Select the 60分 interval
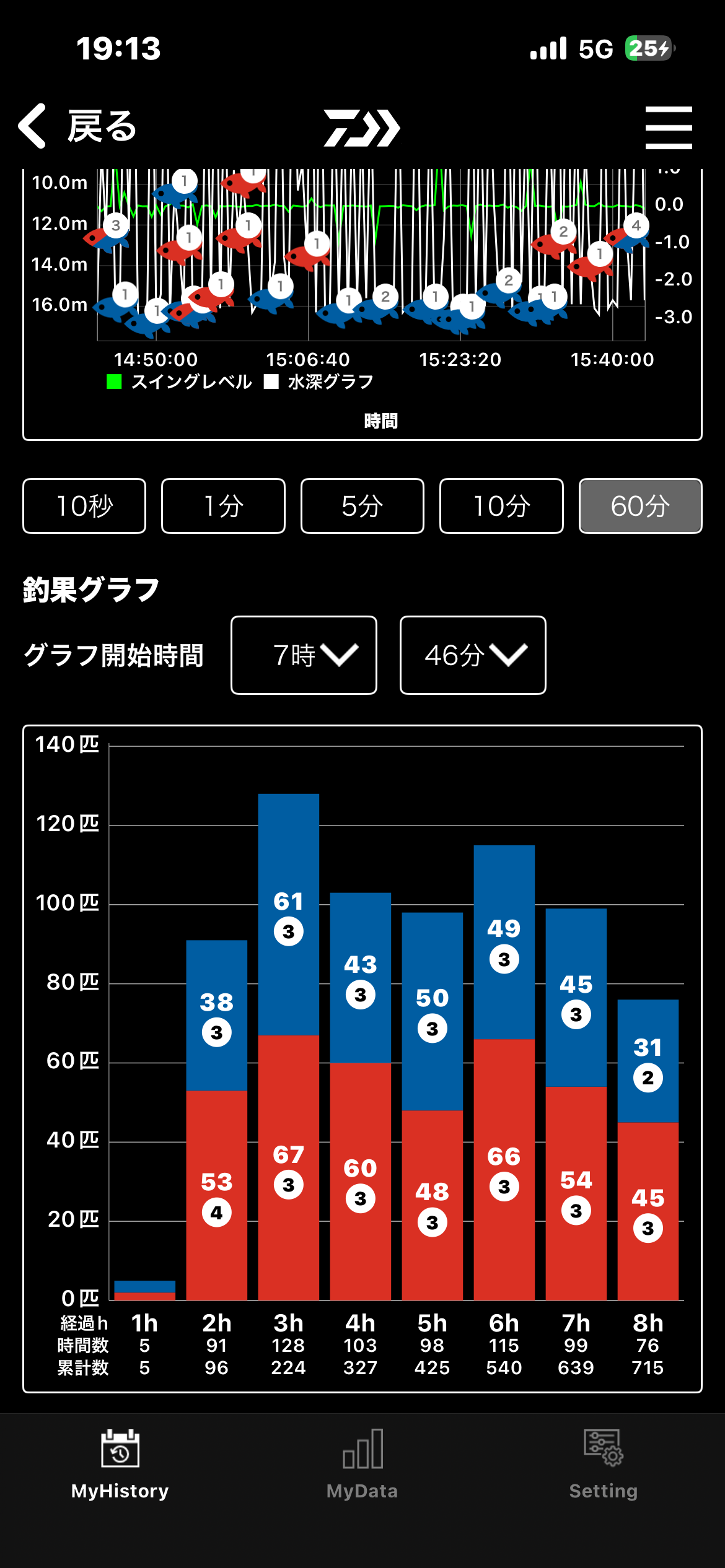The image size is (725, 1568). click(640, 506)
